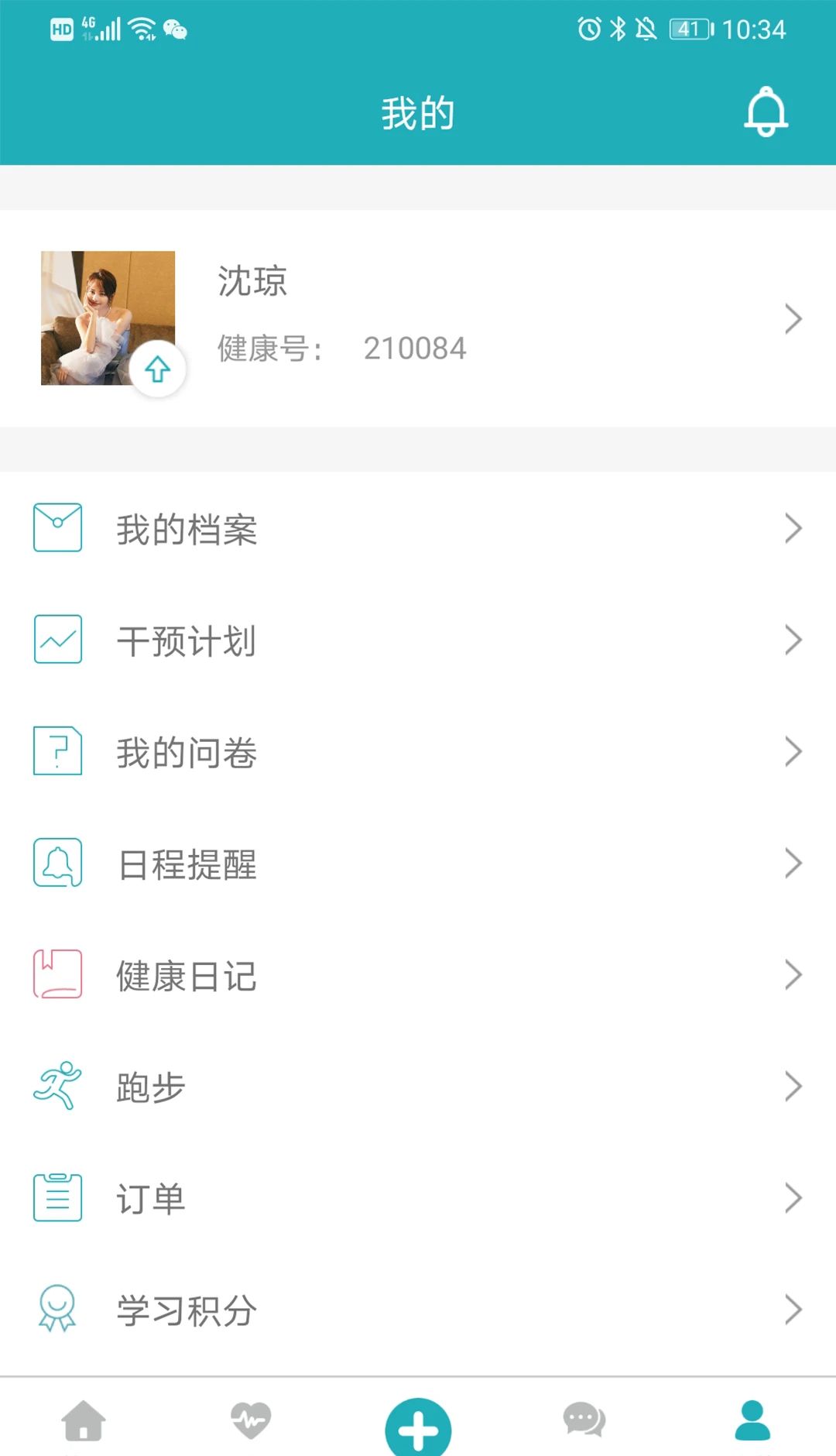Tap the avatar upload arrow badge
The image size is (836, 1456).
tap(157, 370)
